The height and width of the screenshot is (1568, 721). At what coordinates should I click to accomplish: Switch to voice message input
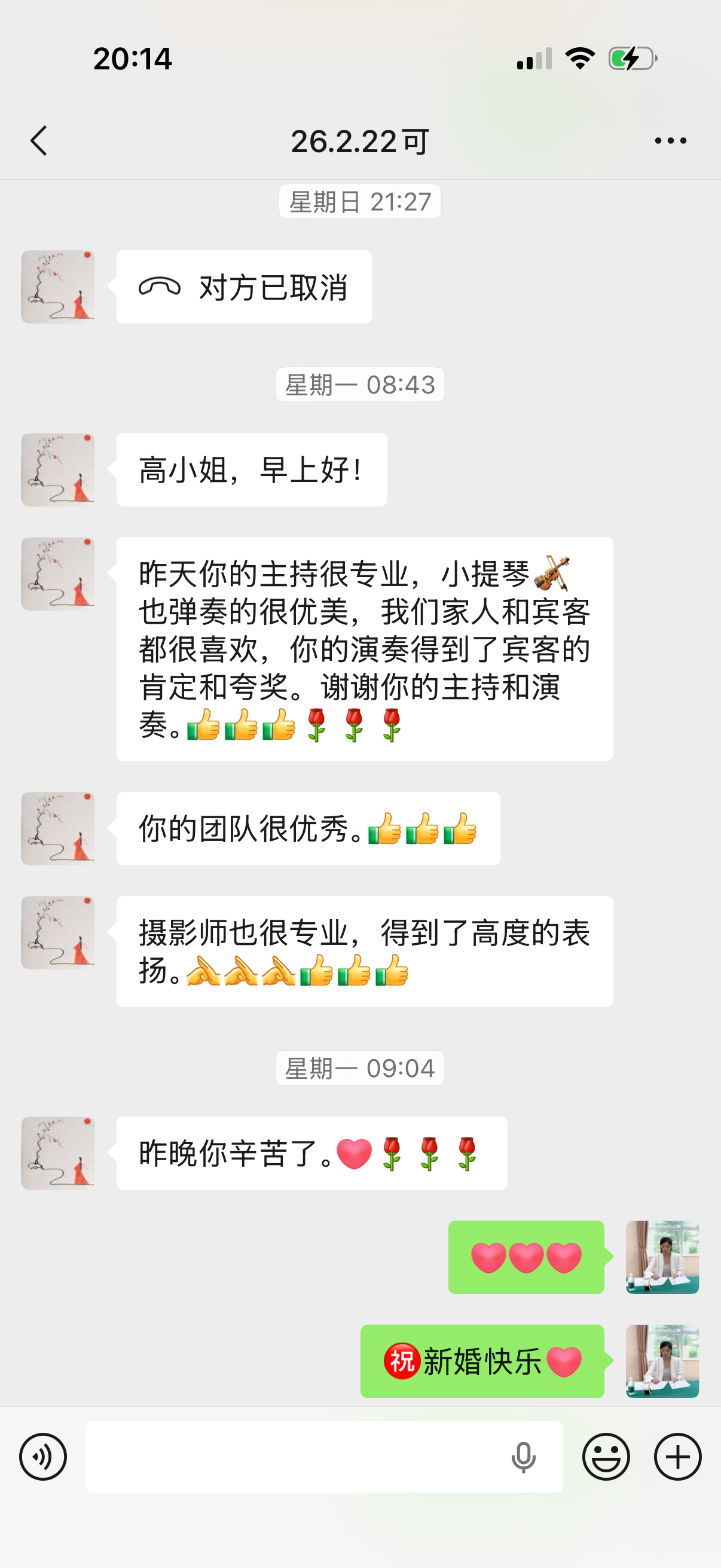42,1457
